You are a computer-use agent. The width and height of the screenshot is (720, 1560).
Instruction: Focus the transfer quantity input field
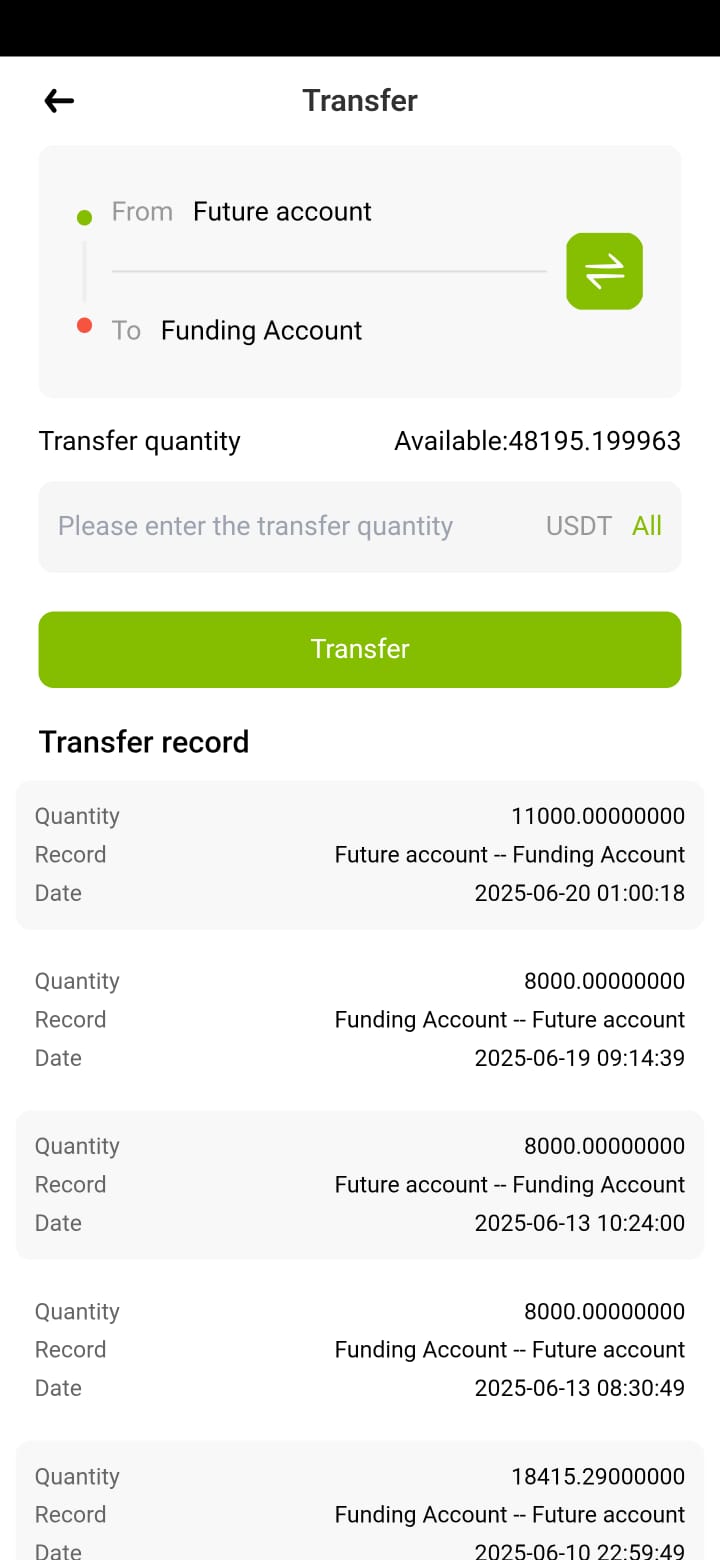[x=290, y=526]
